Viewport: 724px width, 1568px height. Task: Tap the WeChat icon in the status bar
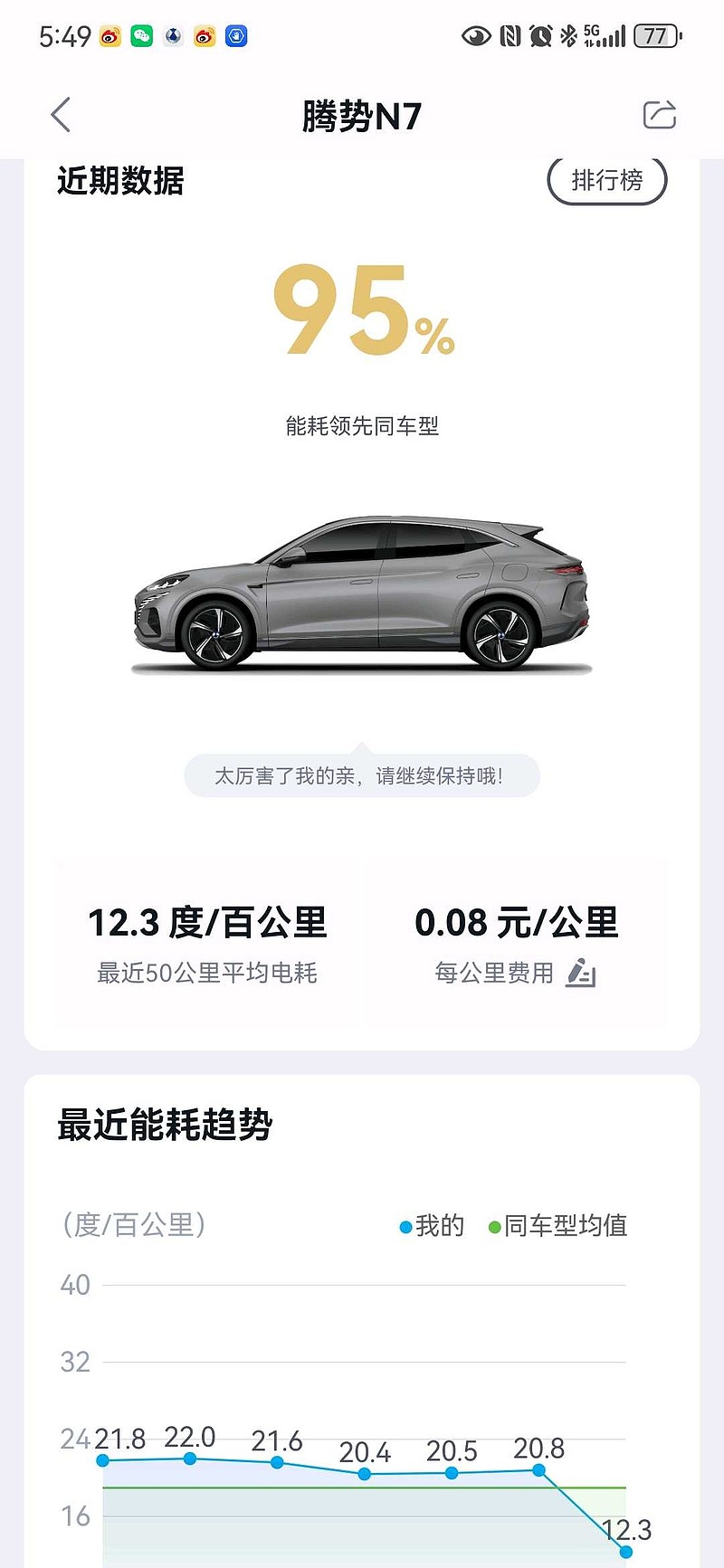click(x=140, y=36)
